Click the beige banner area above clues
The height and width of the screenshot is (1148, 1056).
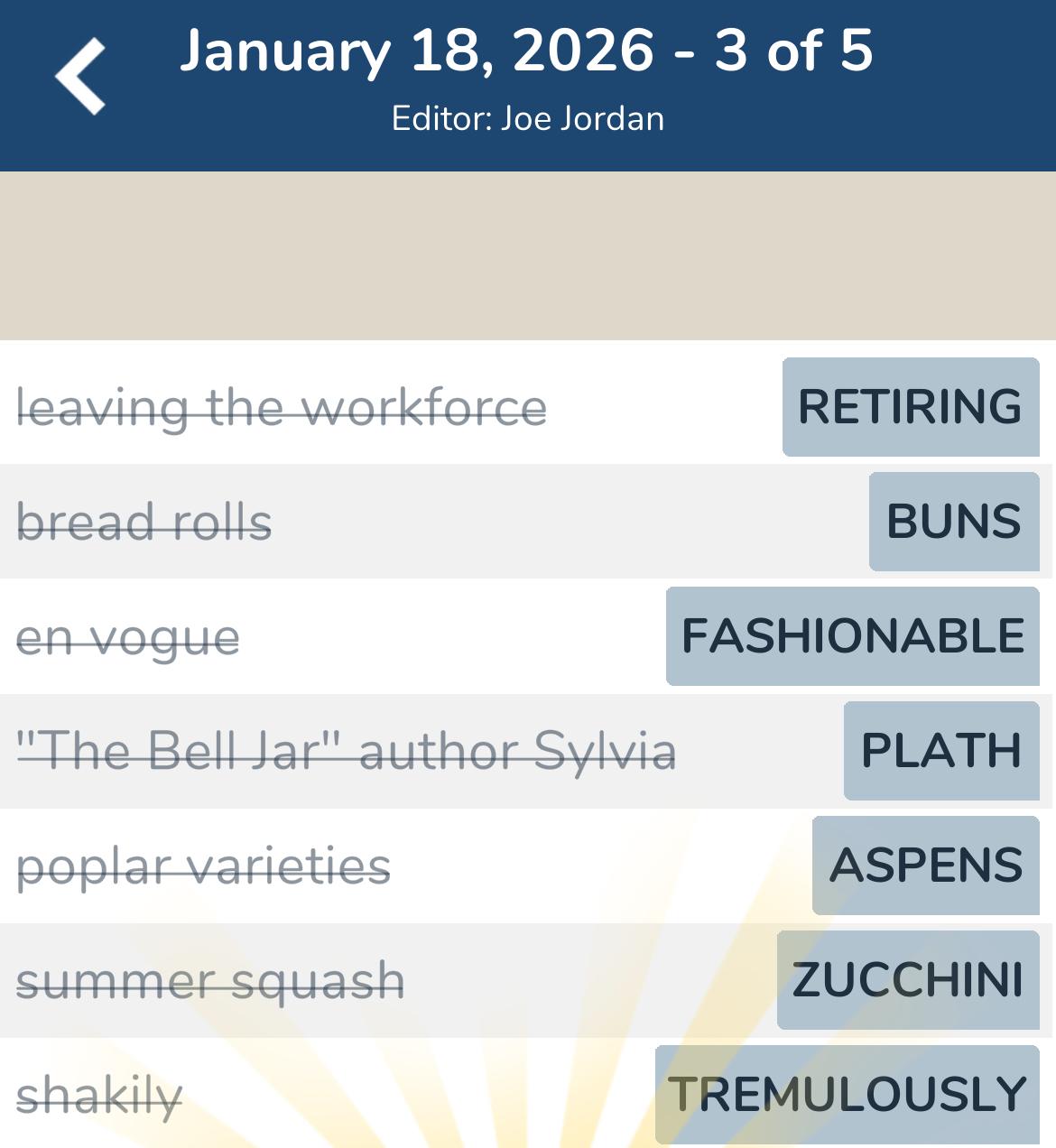pyautogui.click(x=528, y=253)
